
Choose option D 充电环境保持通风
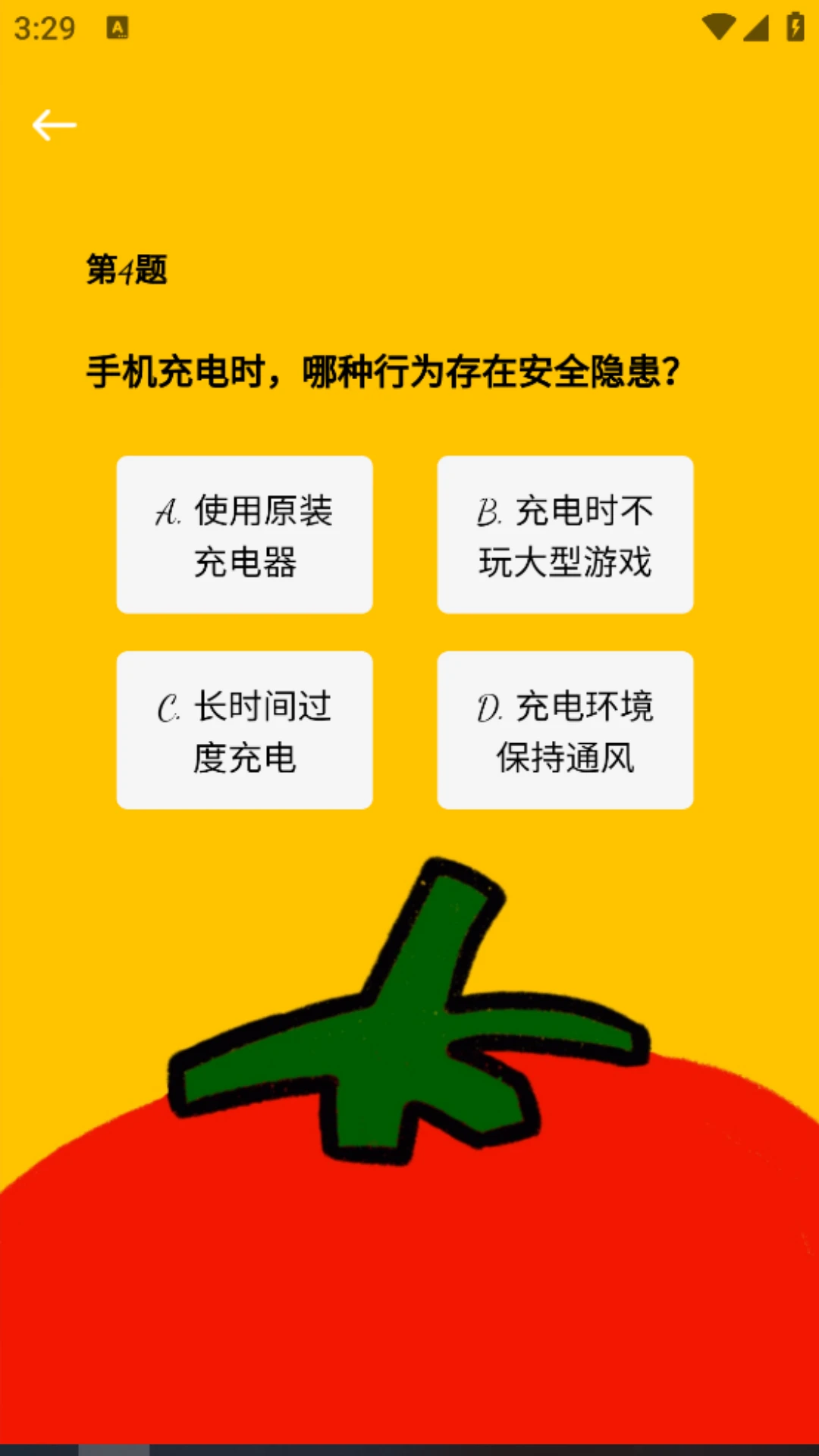pyautogui.click(x=564, y=730)
